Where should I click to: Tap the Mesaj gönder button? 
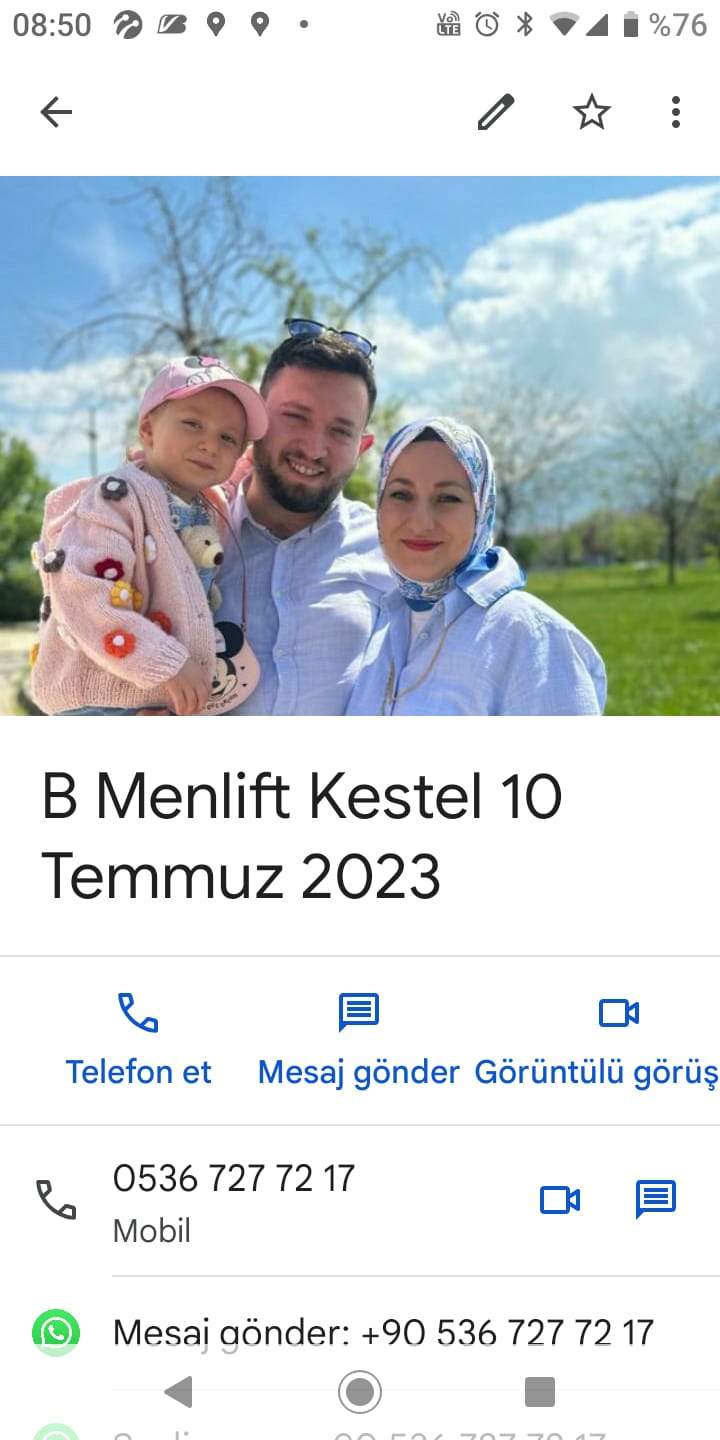tap(358, 1040)
